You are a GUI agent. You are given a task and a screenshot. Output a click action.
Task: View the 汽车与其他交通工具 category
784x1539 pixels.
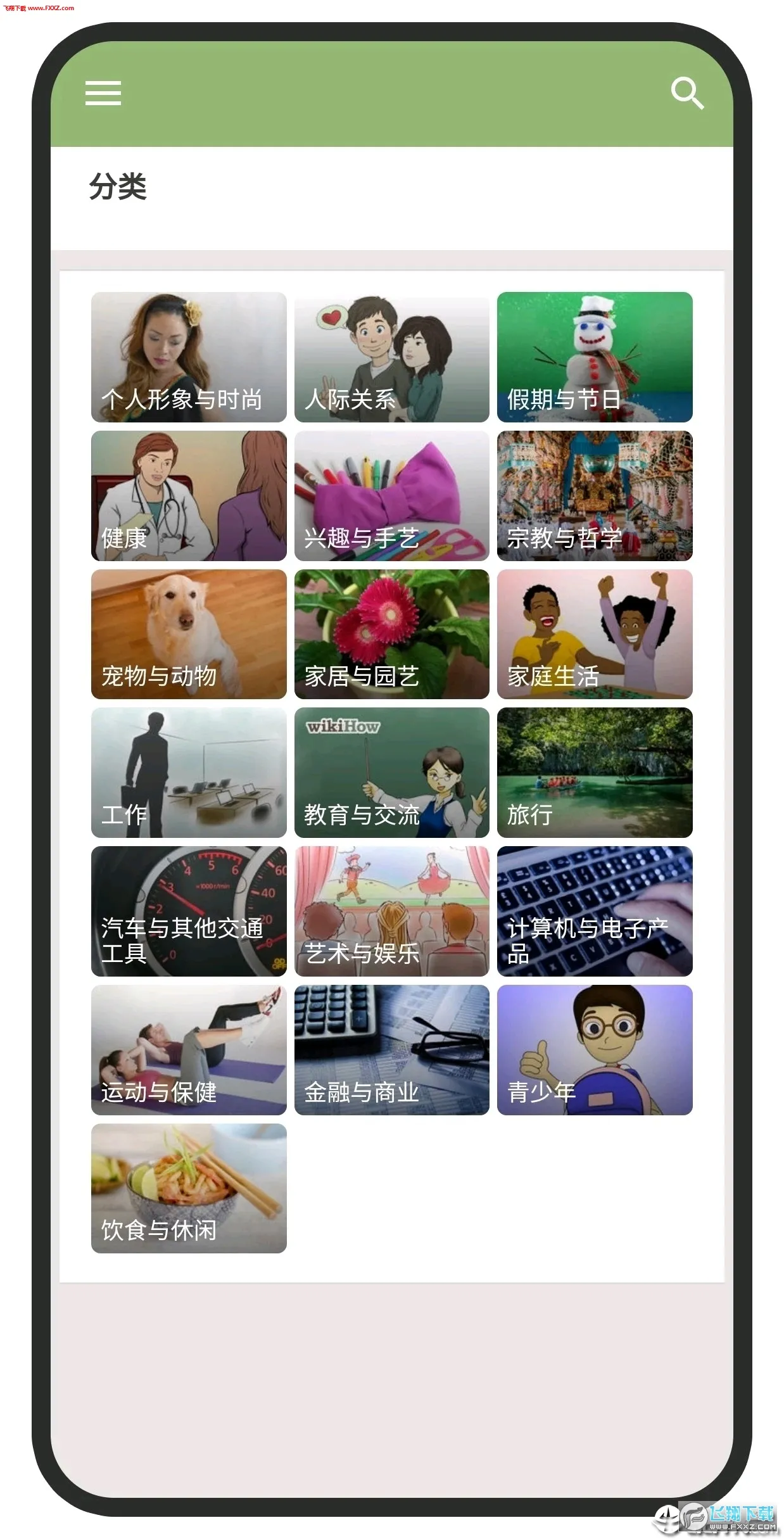189,911
